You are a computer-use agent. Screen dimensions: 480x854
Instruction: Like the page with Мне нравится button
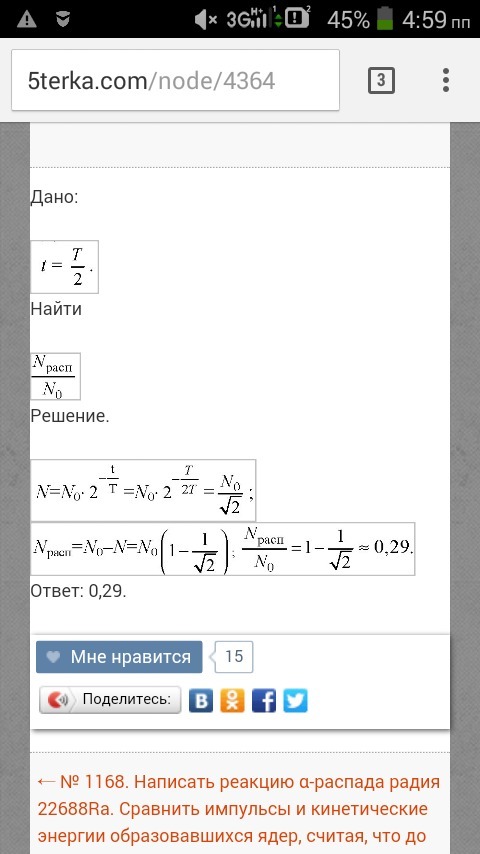[x=119, y=657]
